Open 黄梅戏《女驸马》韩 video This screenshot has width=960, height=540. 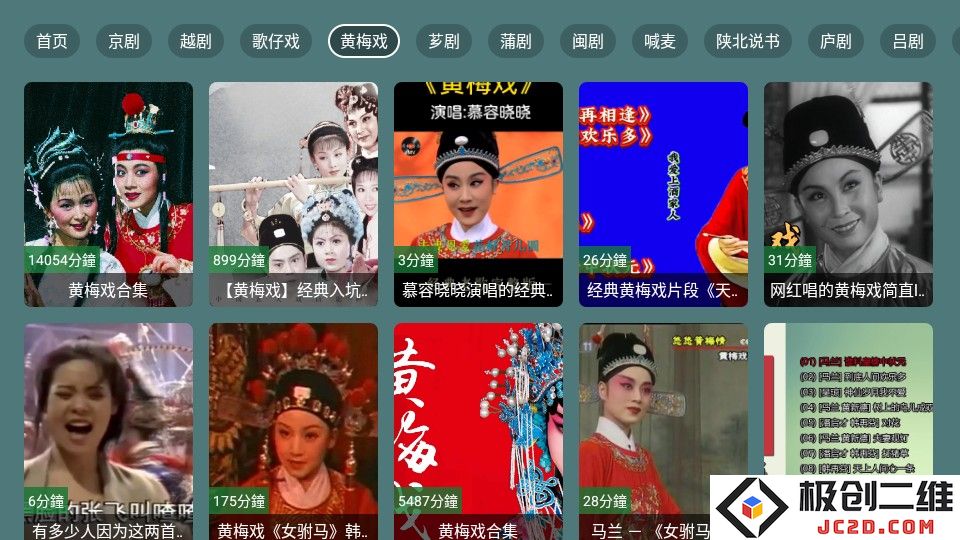(293, 430)
